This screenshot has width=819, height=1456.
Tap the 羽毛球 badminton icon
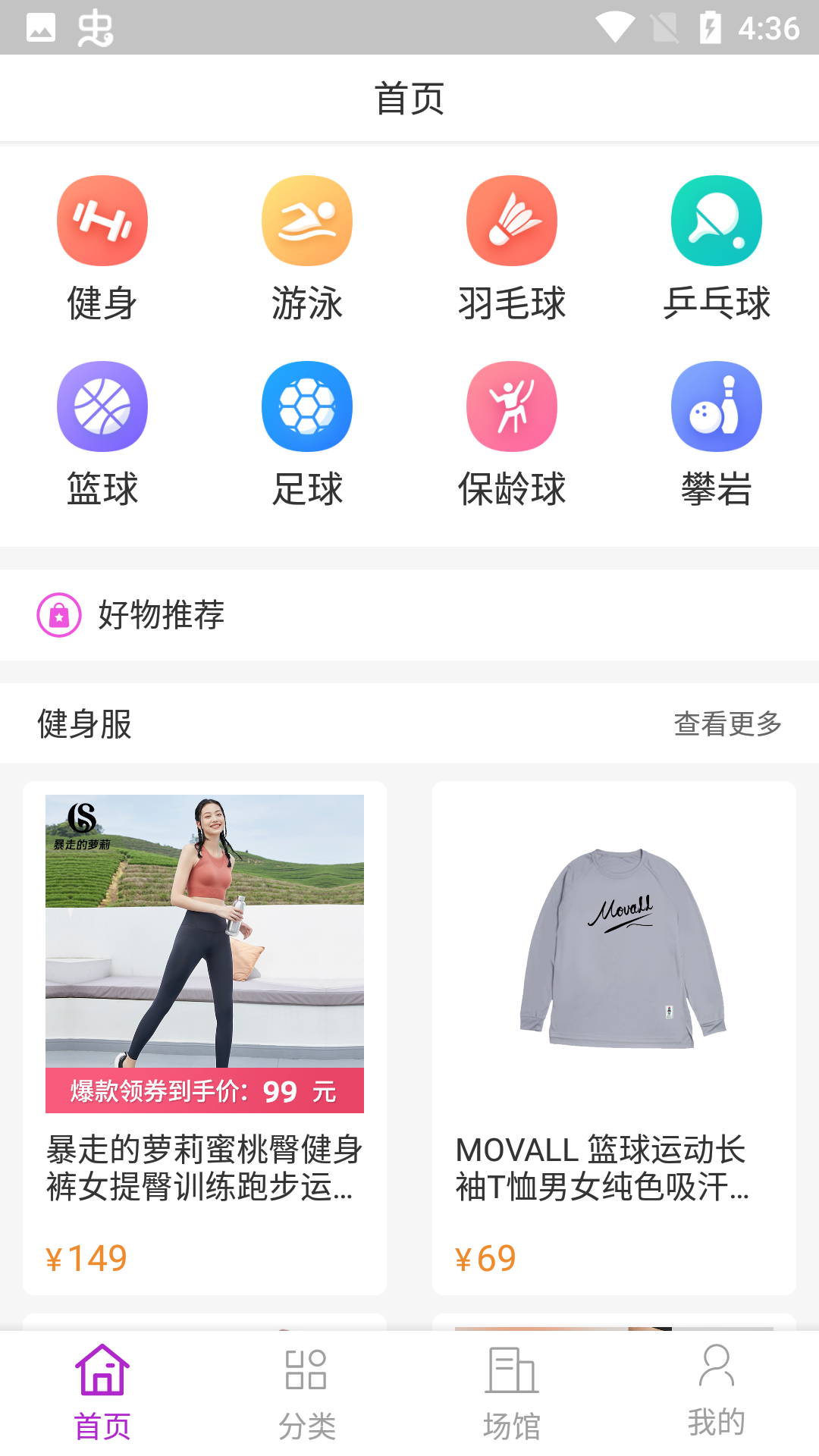[512, 220]
